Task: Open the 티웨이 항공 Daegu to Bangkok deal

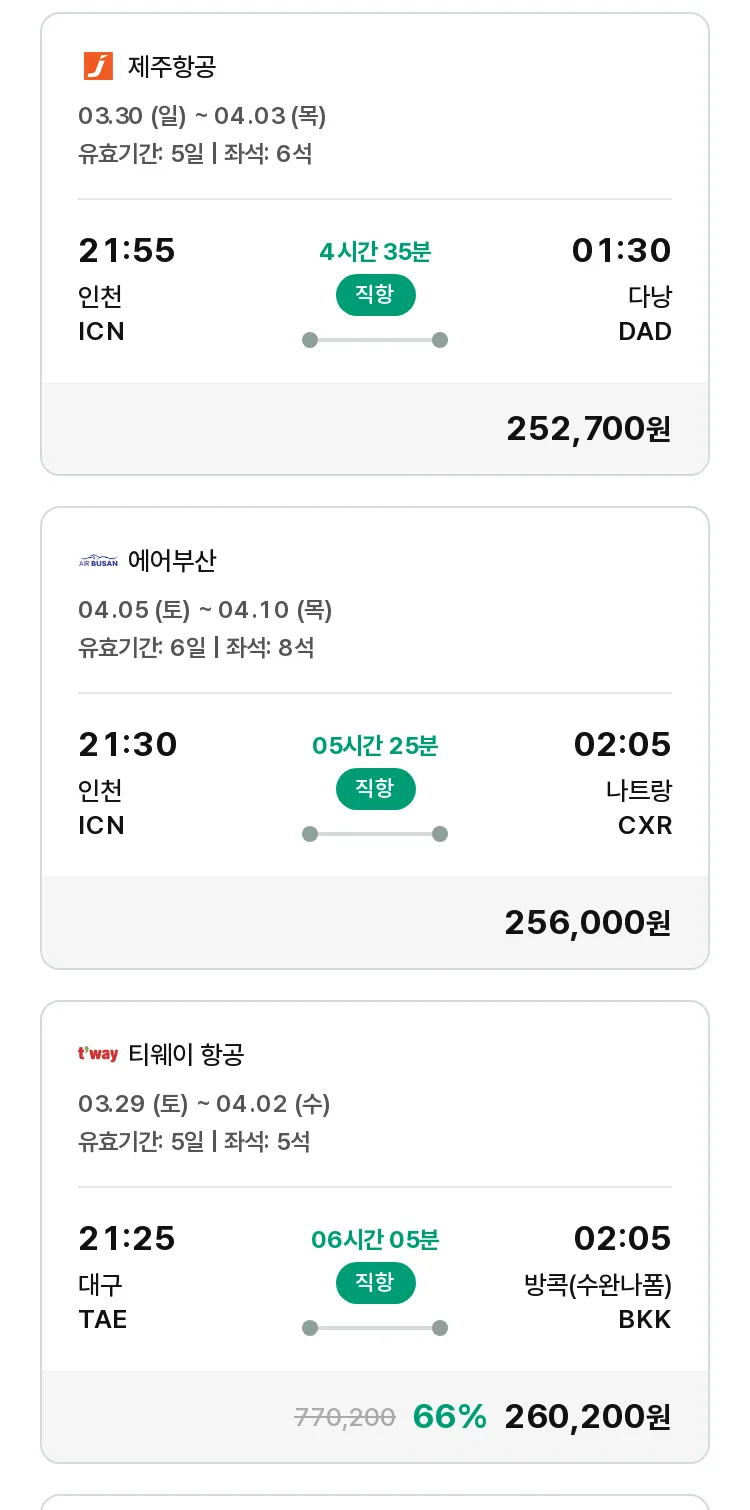Action: pyautogui.click(x=375, y=1232)
